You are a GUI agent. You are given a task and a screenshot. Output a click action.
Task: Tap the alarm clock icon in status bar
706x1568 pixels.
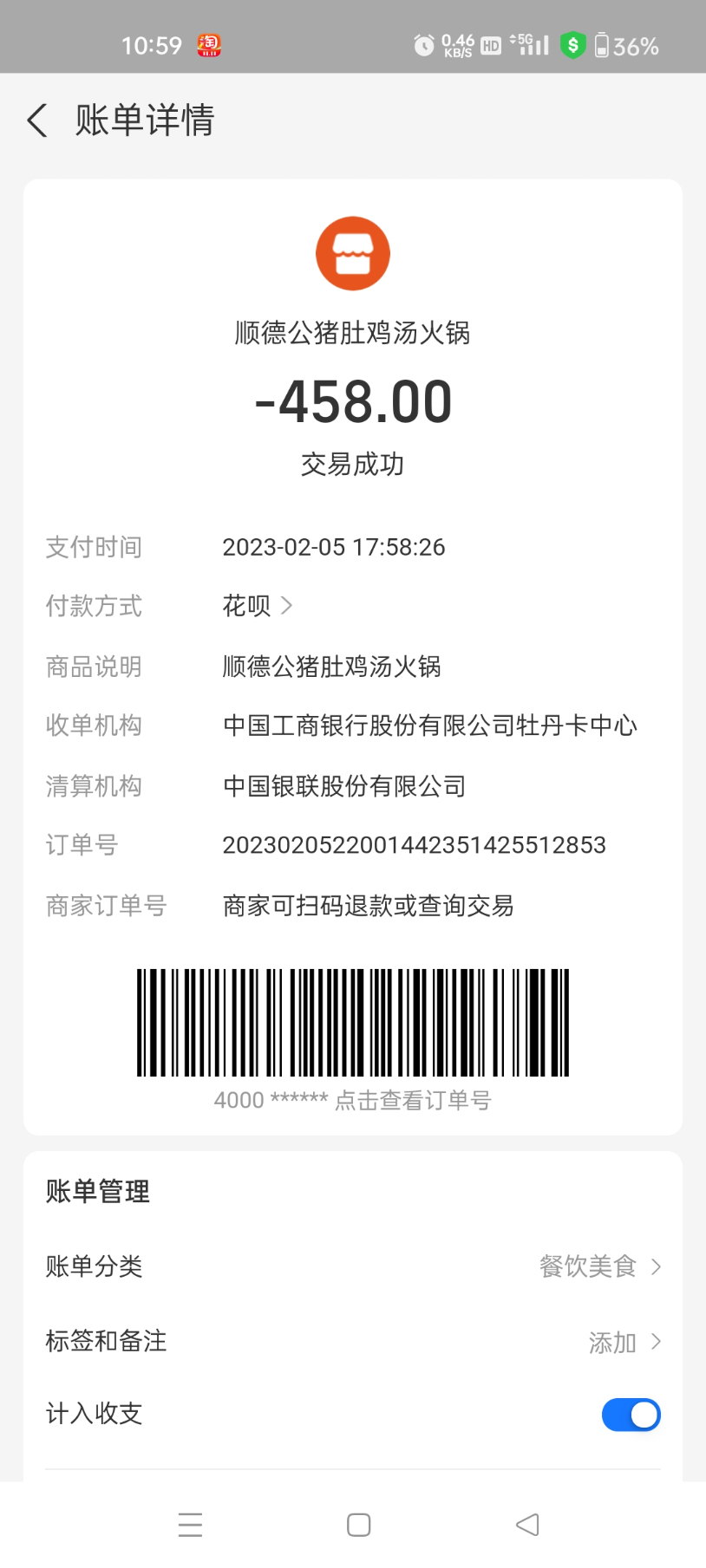point(424,44)
